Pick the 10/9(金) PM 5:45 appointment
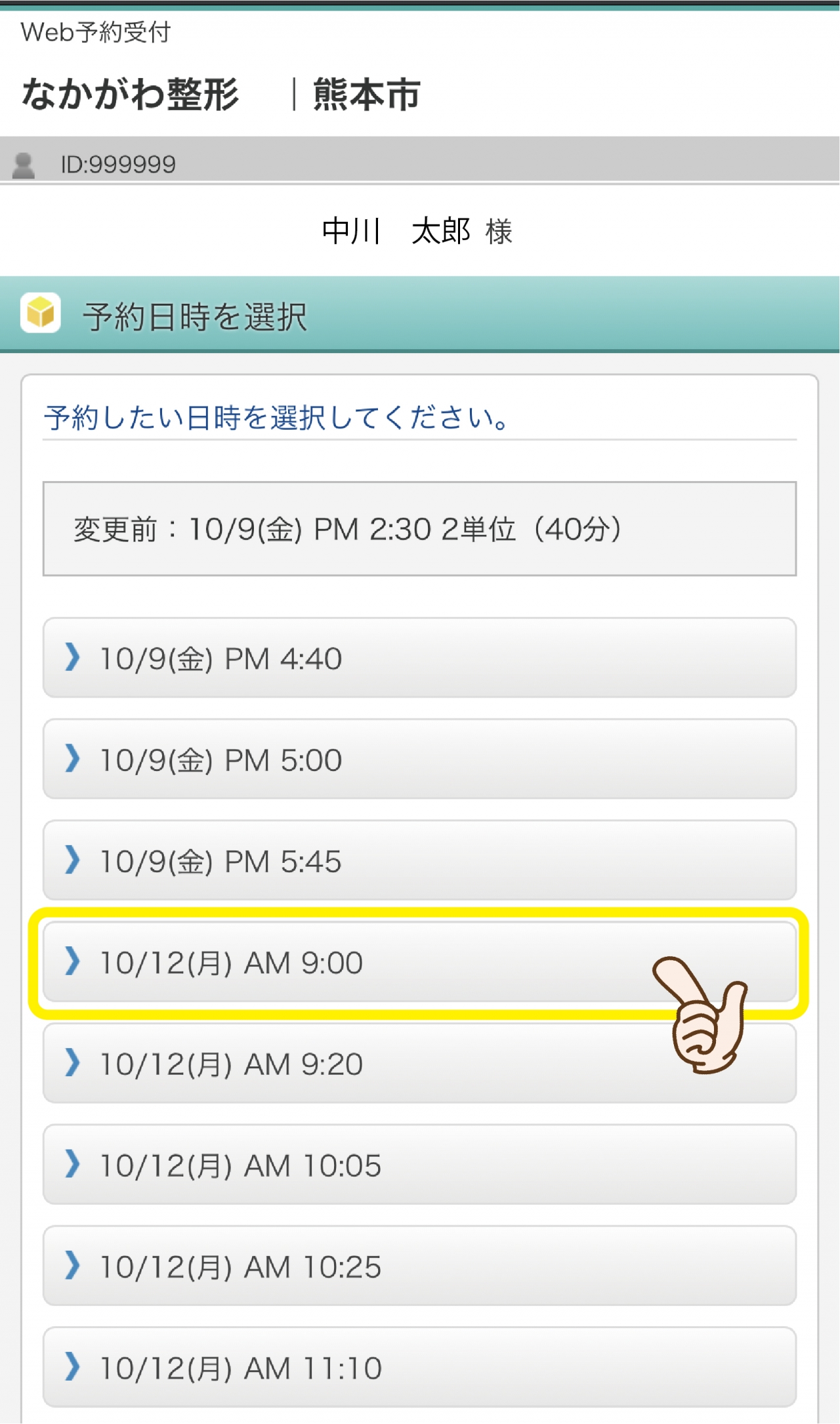This screenshot has width=840, height=1424. (x=419, y=860)
